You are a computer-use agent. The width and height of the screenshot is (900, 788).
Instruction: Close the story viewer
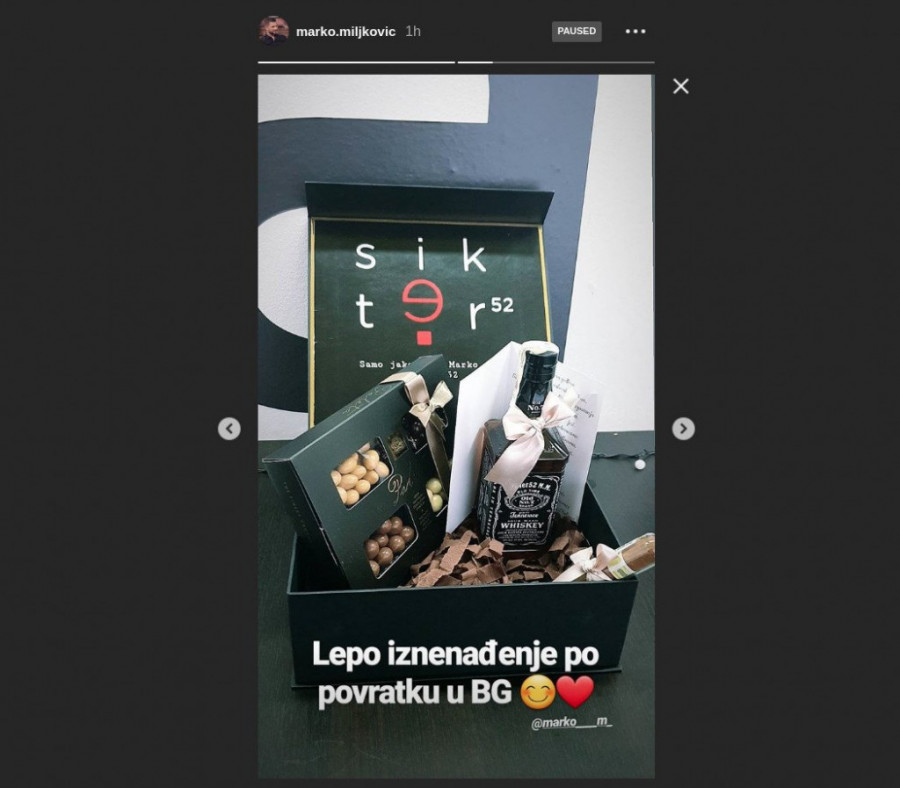tap(681, 86)
